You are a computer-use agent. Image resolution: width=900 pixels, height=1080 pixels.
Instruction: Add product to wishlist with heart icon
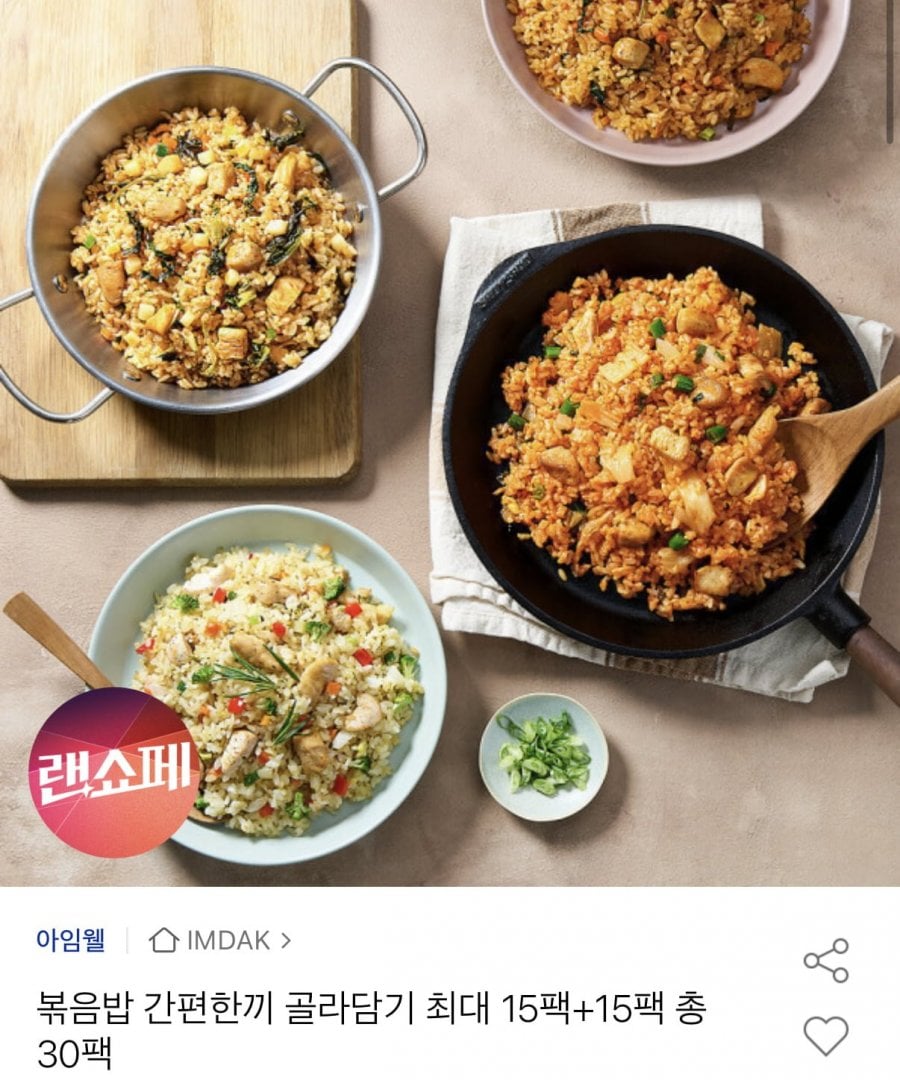(x=826, y=1035)
